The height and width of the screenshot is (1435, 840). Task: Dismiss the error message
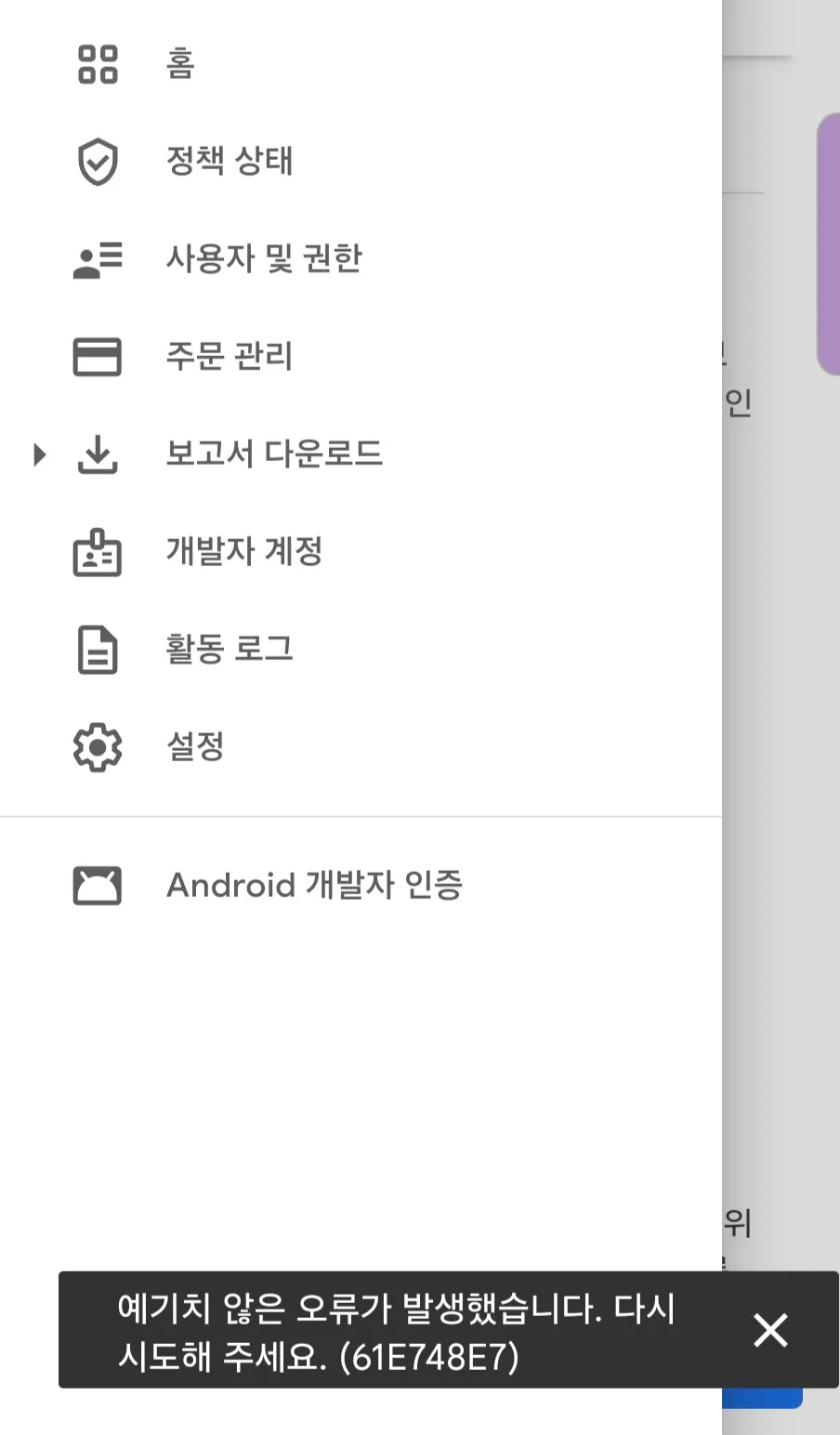point(770,1330)
